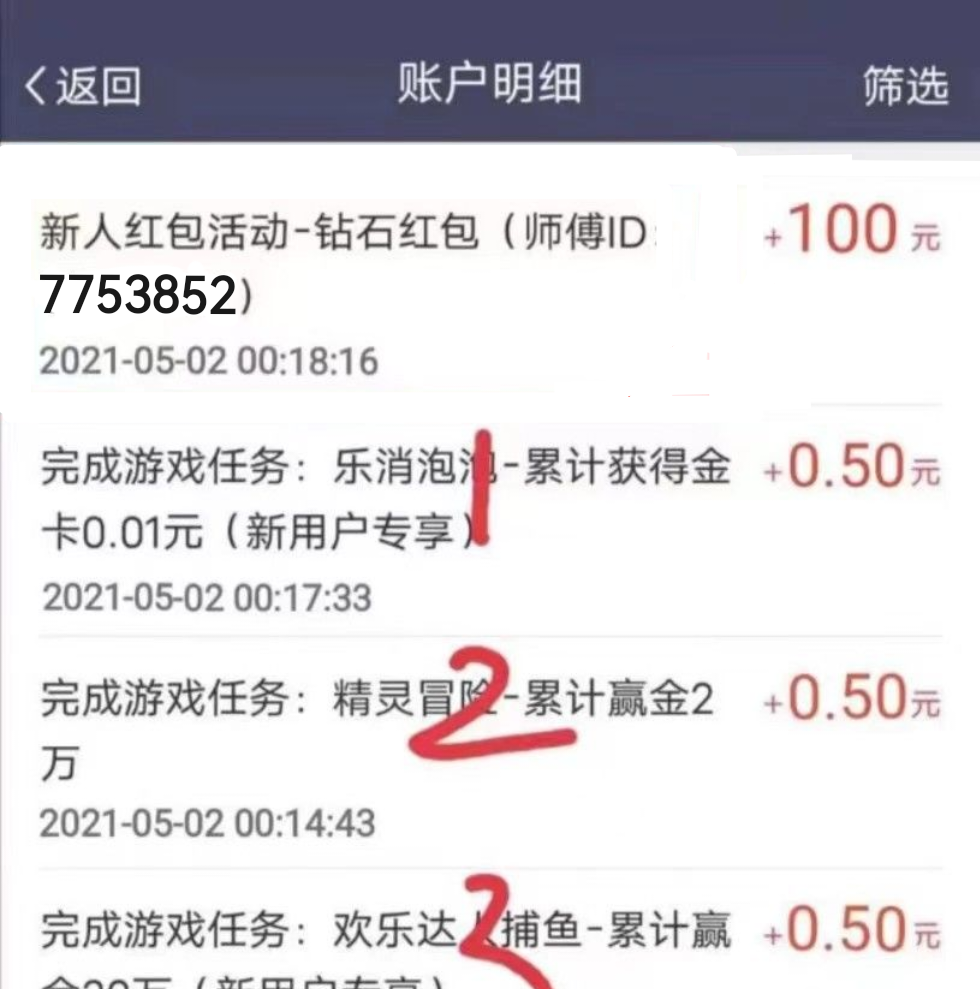Go back using the 返回 button
Image resolution: width=980 pixels, height=989 pixels.
[x=82, y=87]
